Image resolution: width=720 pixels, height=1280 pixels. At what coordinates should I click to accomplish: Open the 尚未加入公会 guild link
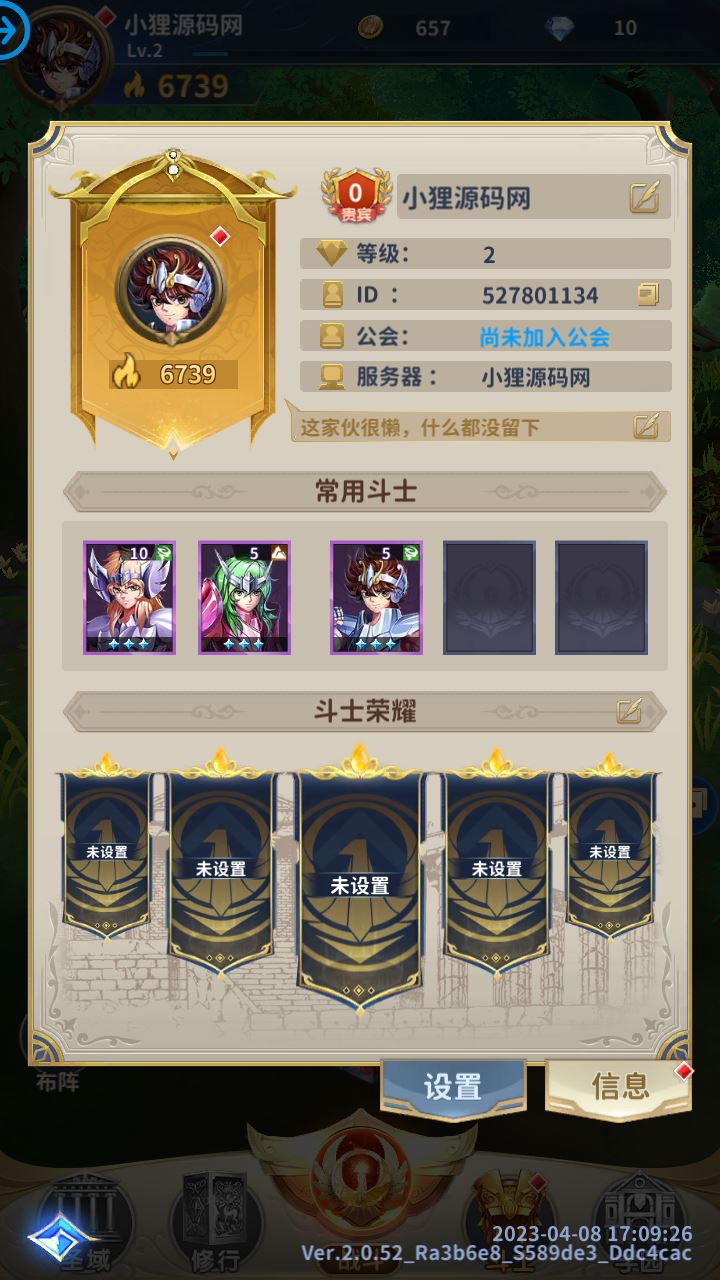[x=544, y=337]
